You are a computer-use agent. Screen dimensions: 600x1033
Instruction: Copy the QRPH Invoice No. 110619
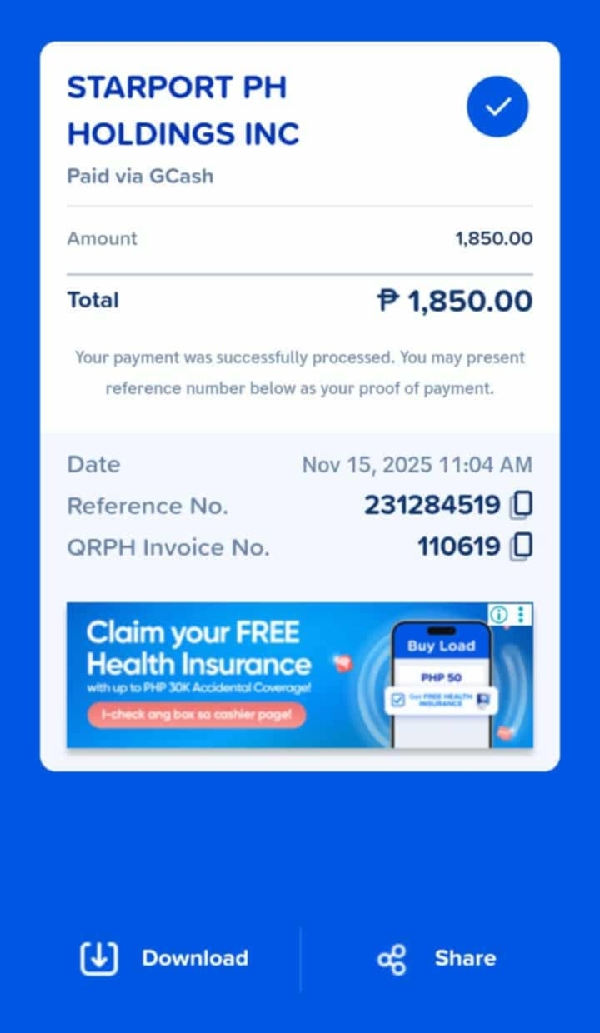coord(521,546)
